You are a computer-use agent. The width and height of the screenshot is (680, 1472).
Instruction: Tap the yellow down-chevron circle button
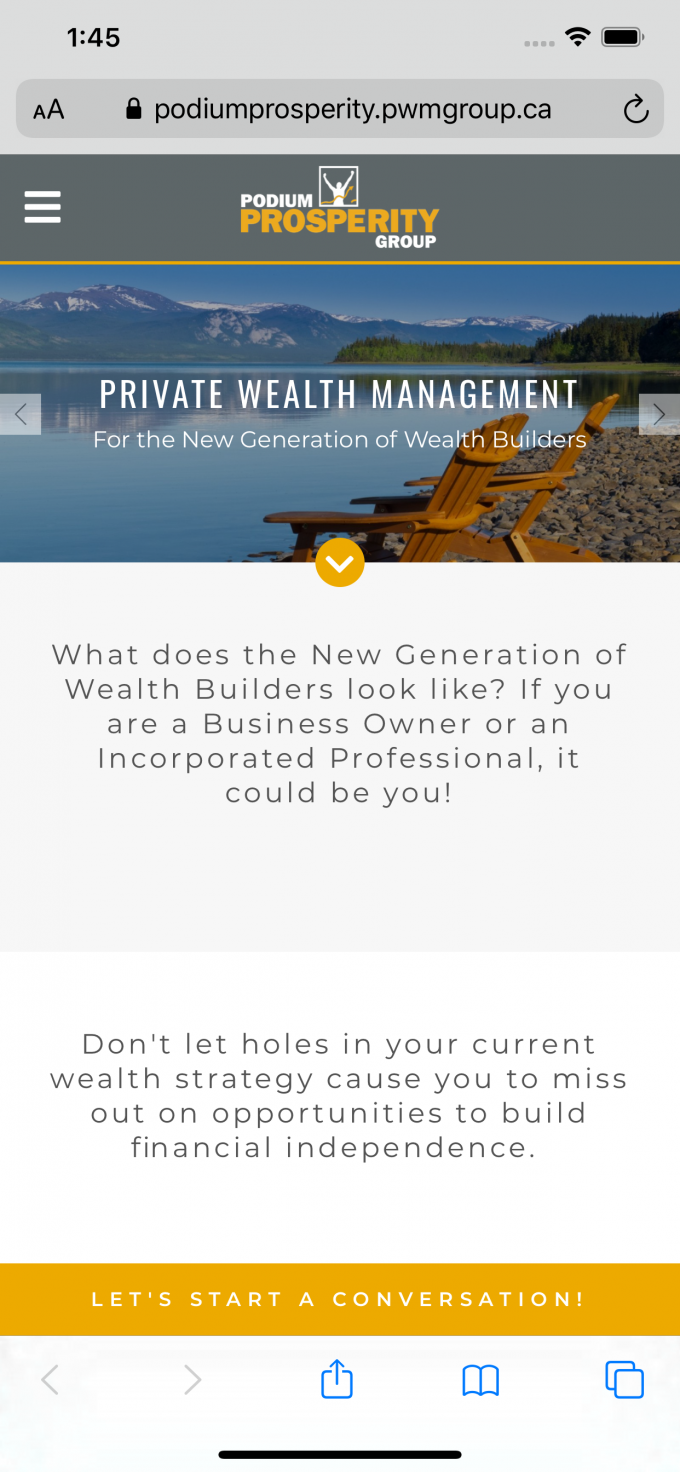(340, 562)
